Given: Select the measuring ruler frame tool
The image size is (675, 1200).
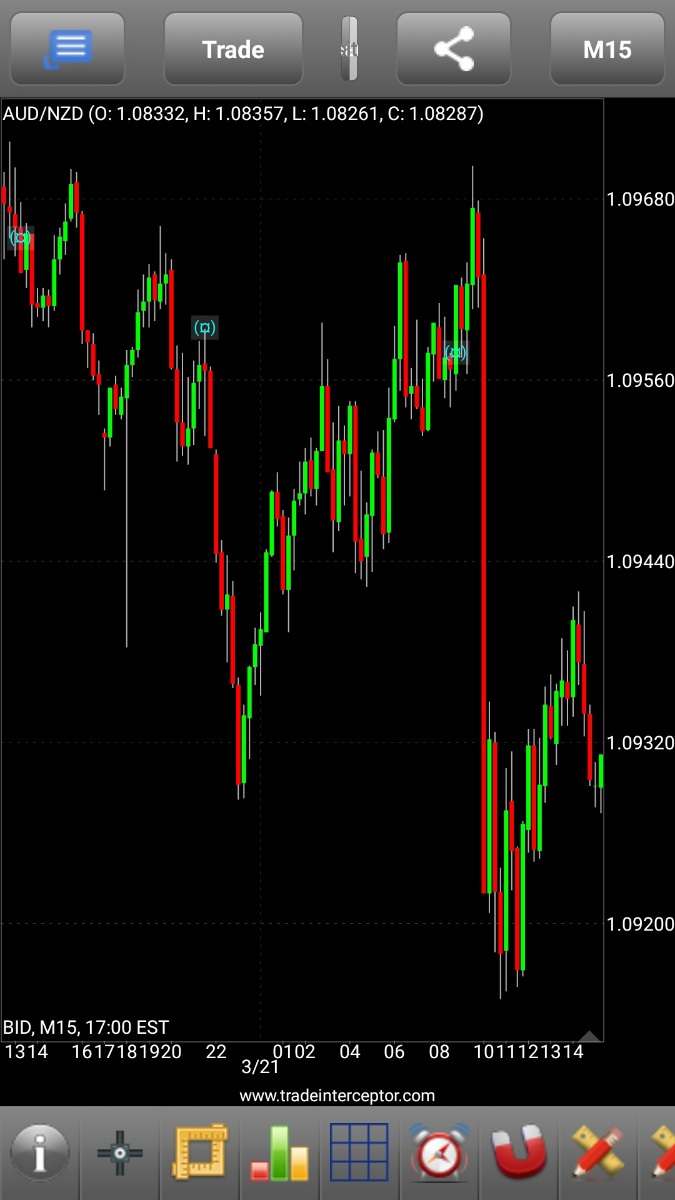Looking at the screenshot, I should [x=203, y=1153].
